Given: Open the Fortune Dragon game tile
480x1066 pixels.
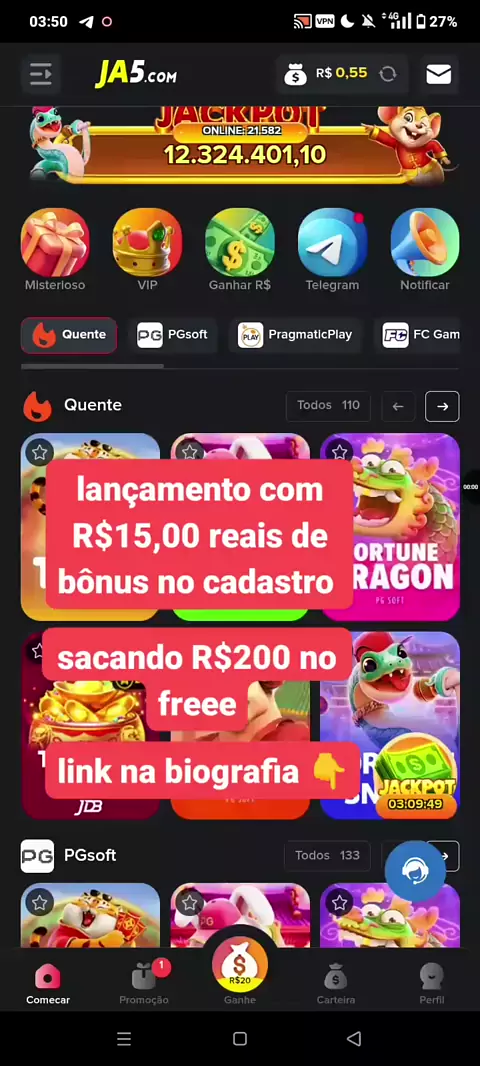Looking at the screenshot, I should 390,527.
